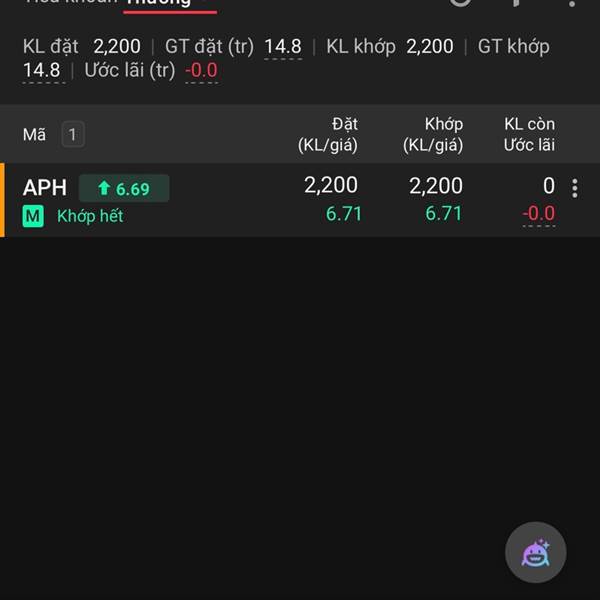Open the overflow menu for the APH order
Image resolution: width=600 pixels, height=600 pixels.
pos(574,188)
